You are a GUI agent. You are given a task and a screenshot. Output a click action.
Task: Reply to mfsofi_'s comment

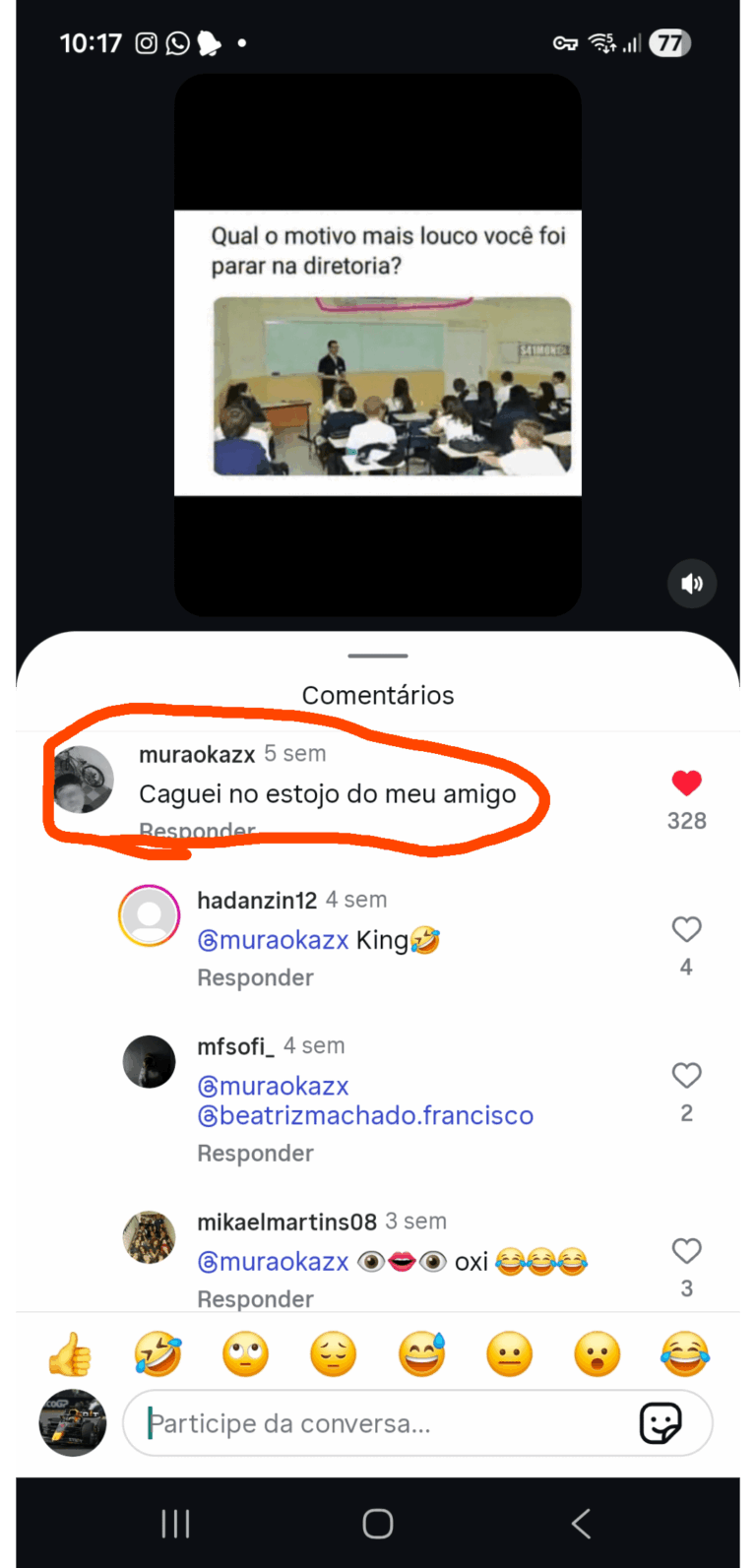255,1153
